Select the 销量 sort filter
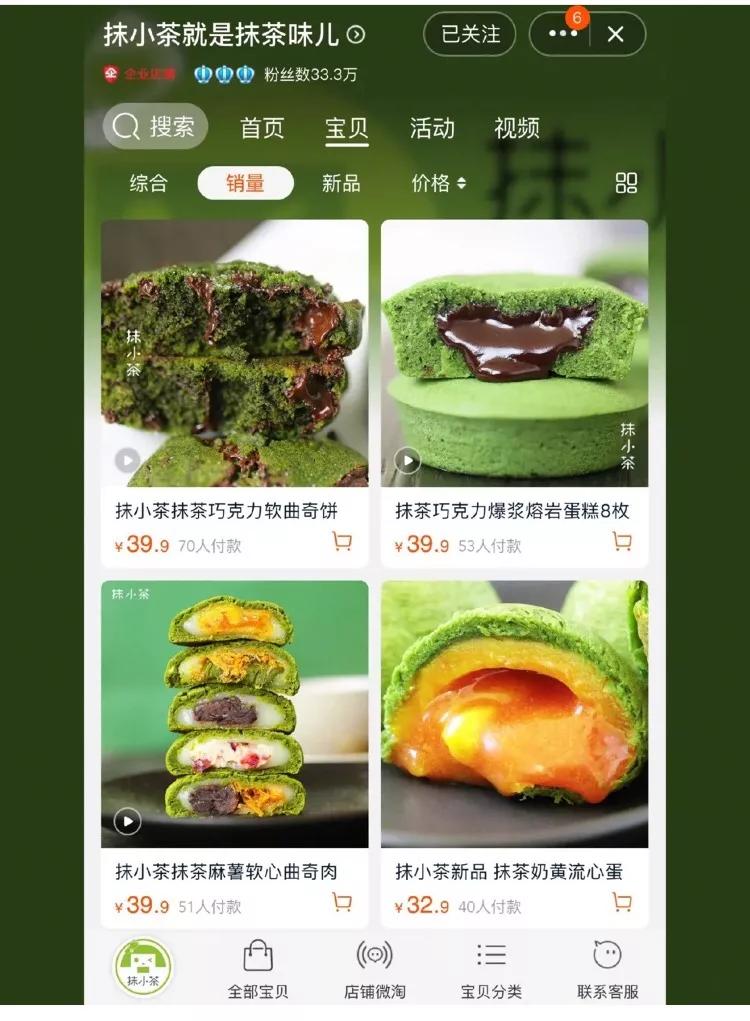 246,183
